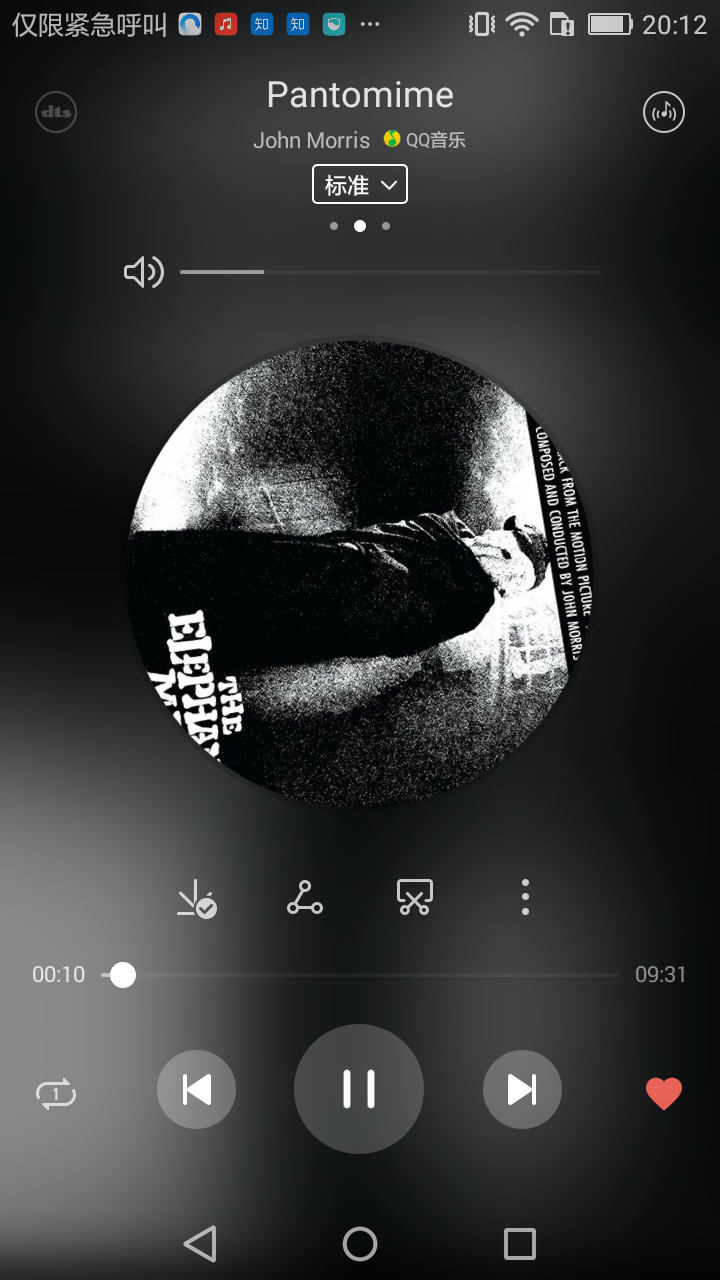Go back to the previous track

point(196,1090)
